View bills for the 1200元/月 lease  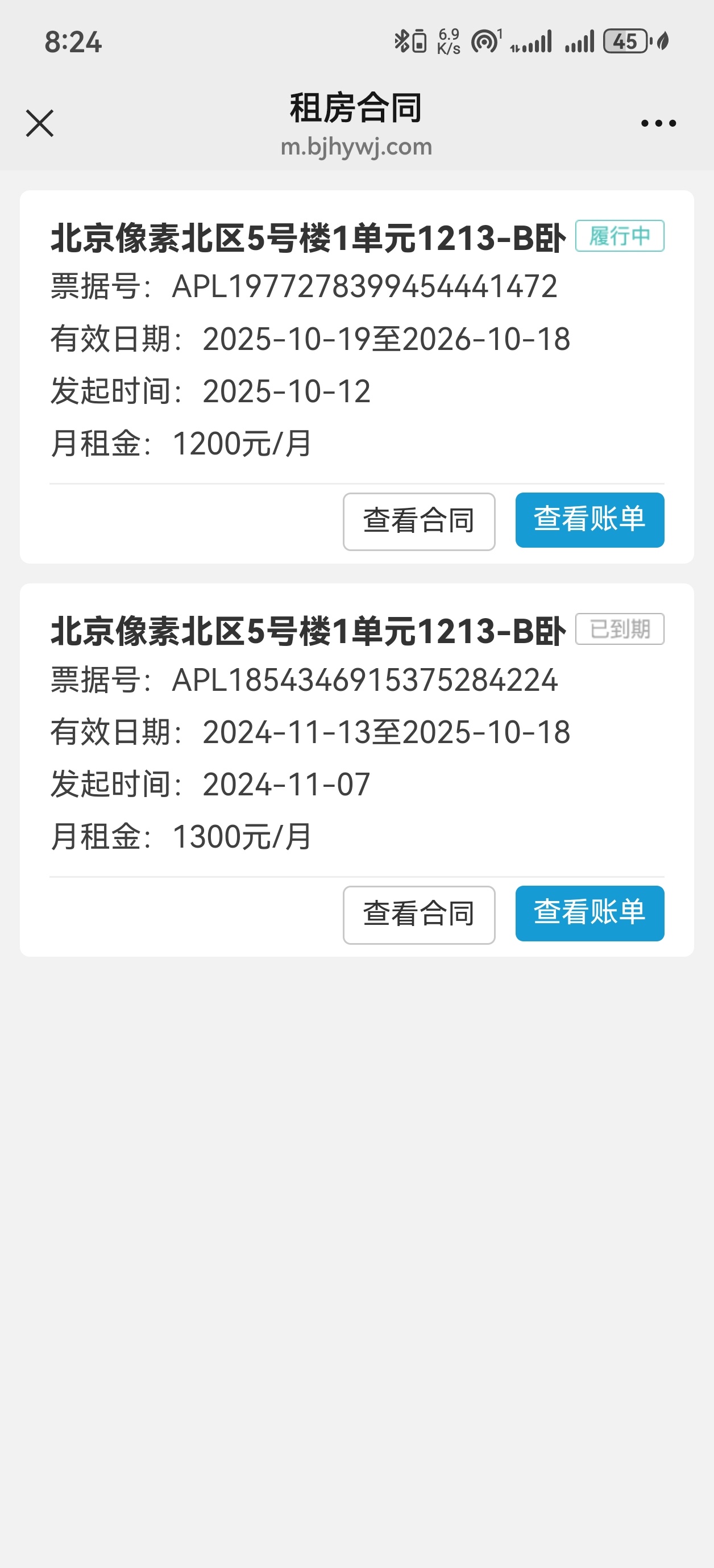click(x=589, y=520)
